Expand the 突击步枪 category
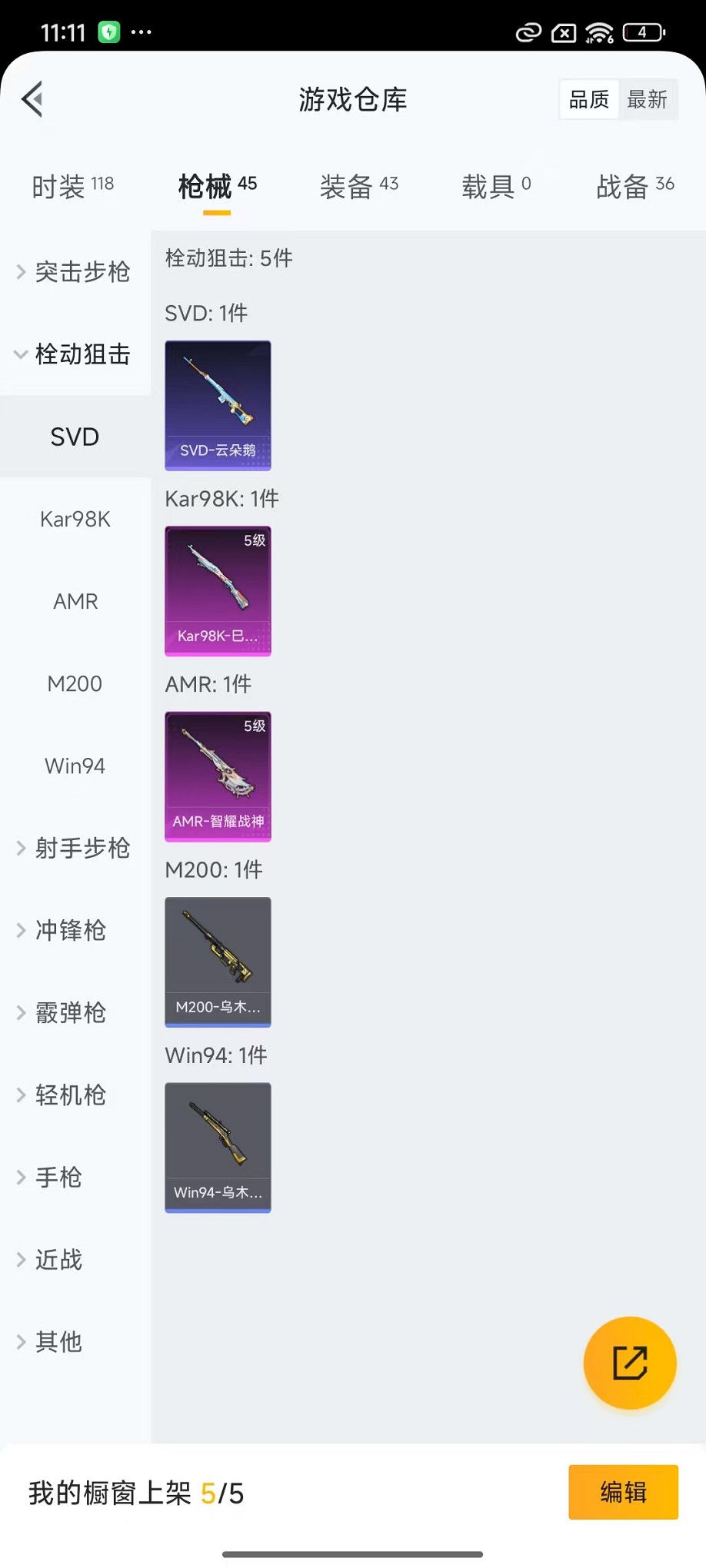706x1568 pixels. click(x=75, y=272)
